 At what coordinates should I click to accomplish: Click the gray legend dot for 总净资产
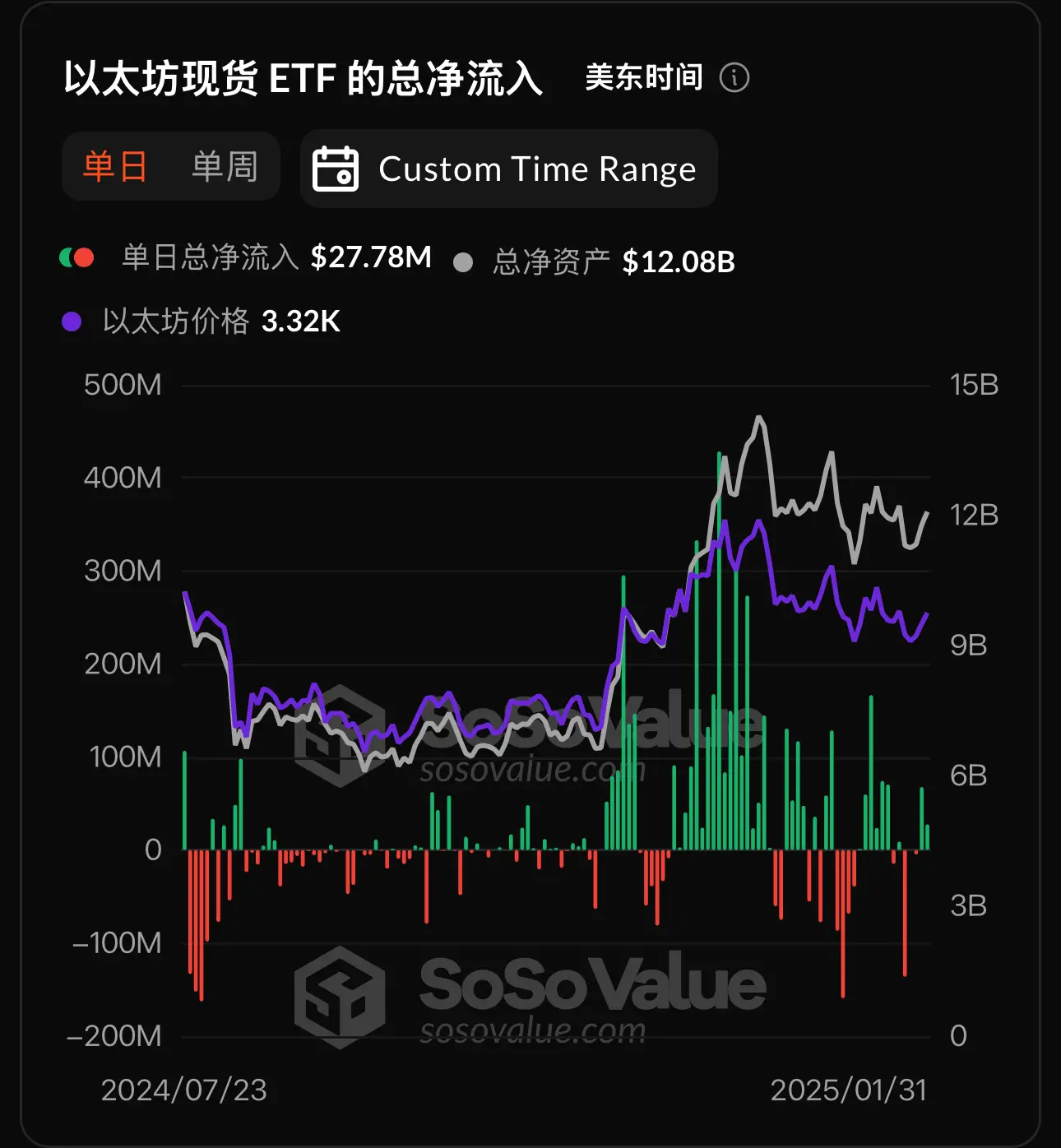[x=463, y=262]
